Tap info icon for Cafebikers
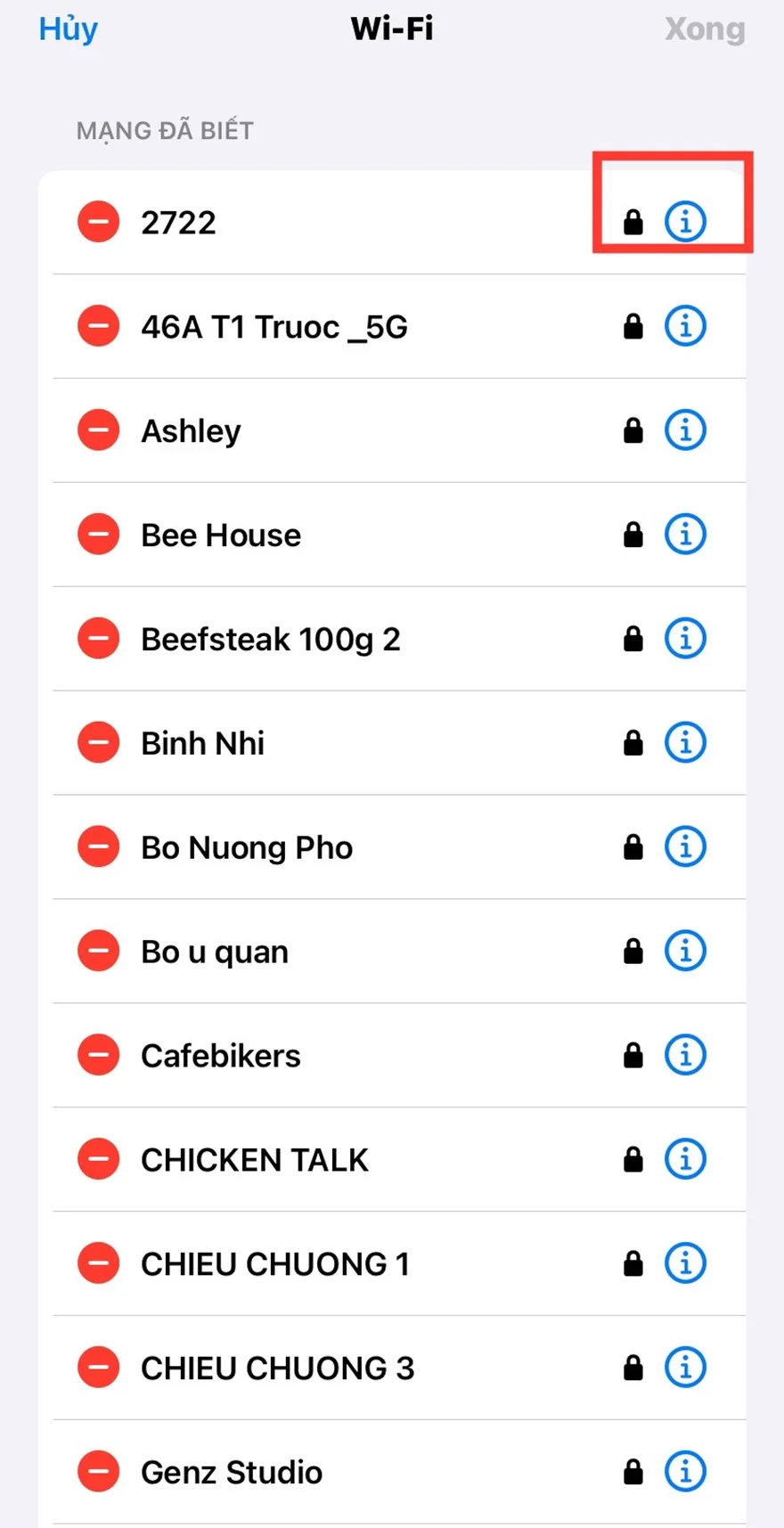 click(684, 1054)
